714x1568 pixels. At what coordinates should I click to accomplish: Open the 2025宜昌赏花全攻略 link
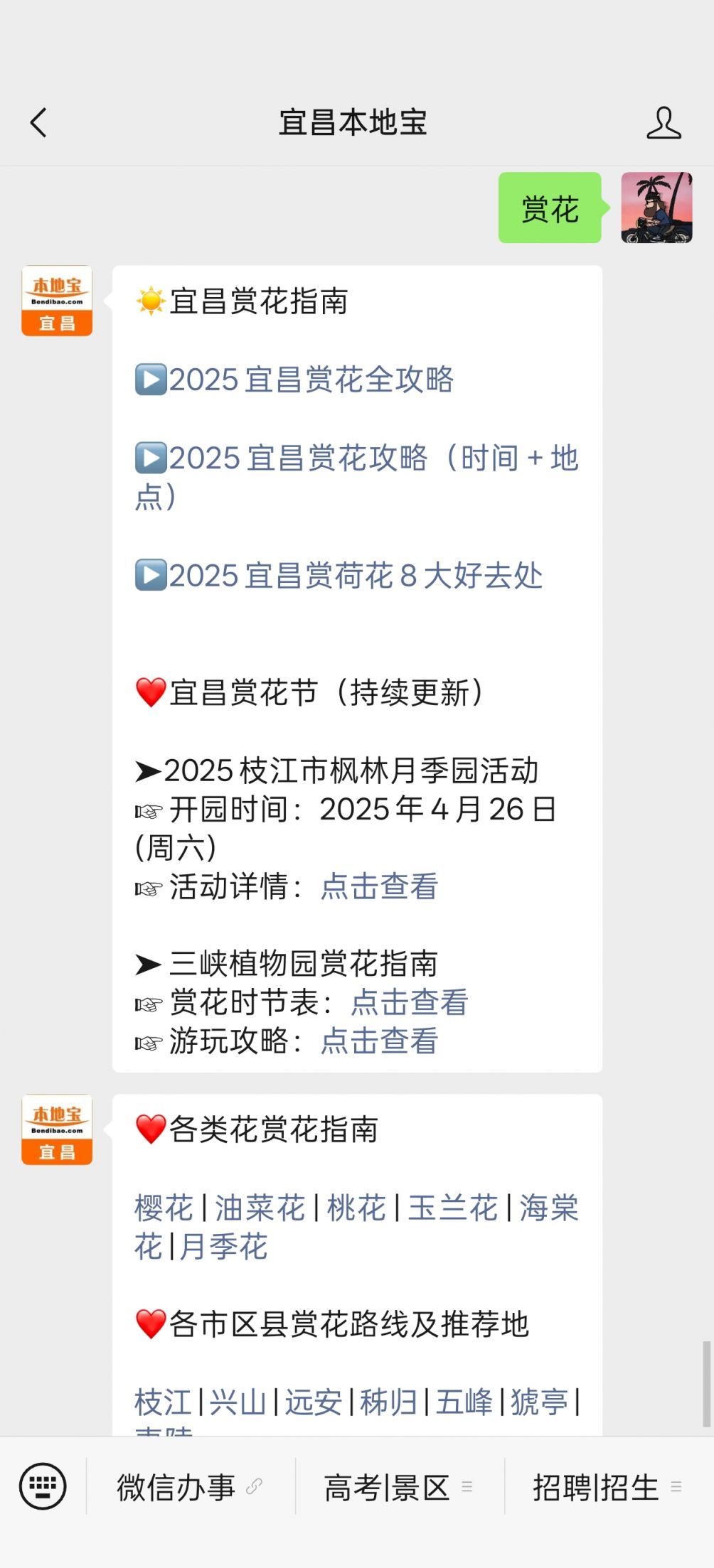click(x=310, y=380)
